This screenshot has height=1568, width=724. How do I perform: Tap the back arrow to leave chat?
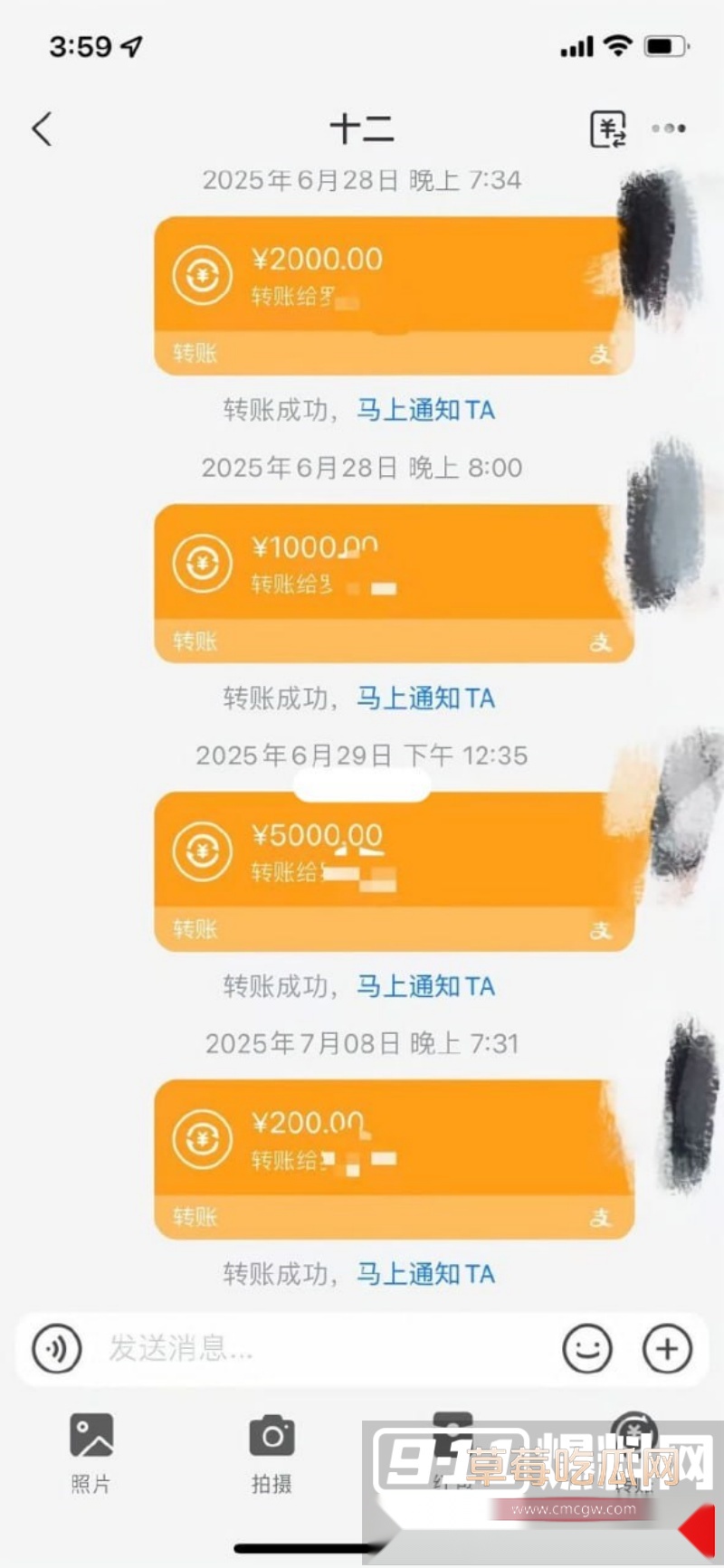pos(41,128)
